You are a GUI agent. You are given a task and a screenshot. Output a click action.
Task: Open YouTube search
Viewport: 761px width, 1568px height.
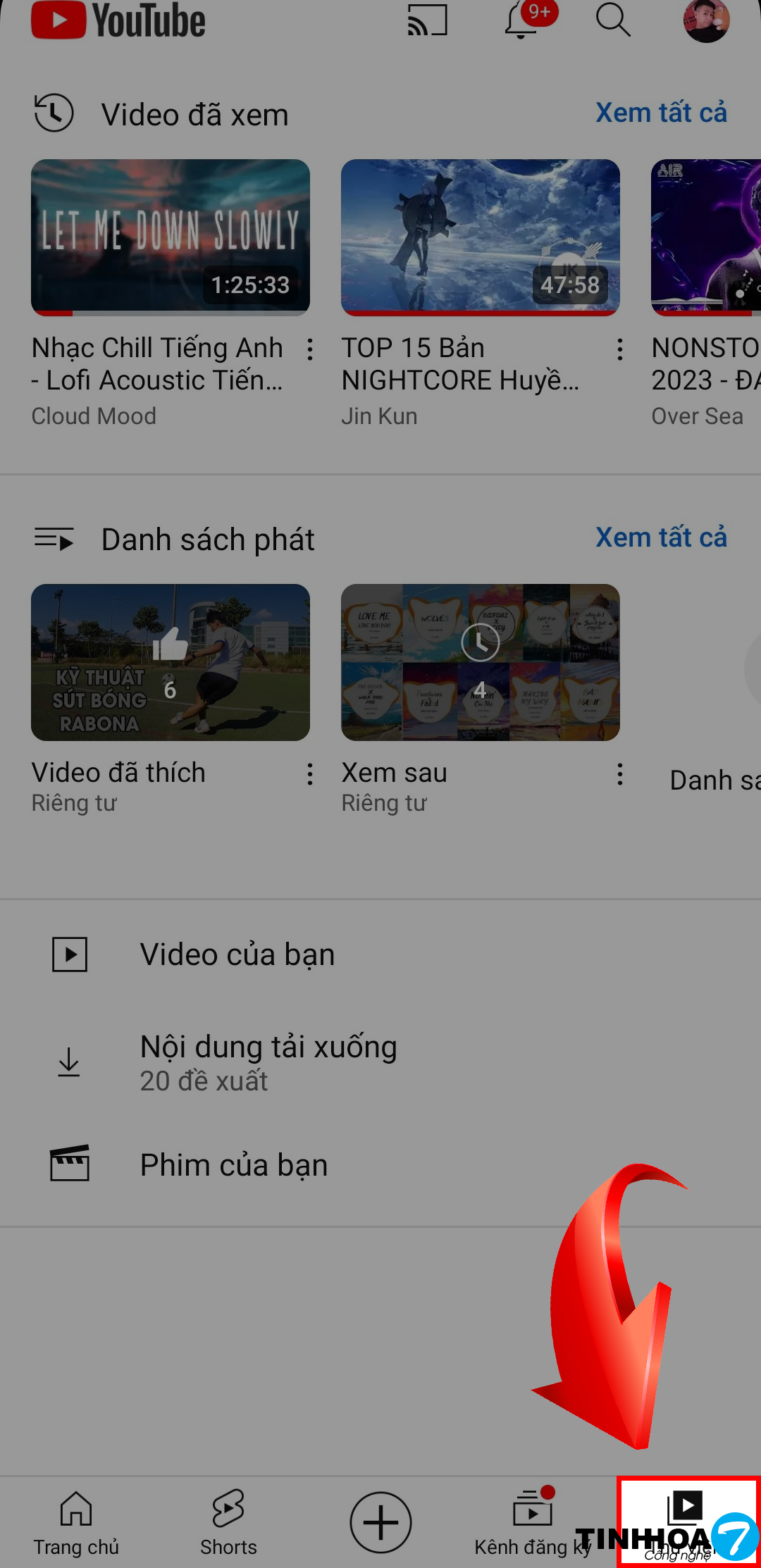pos(613,21)
